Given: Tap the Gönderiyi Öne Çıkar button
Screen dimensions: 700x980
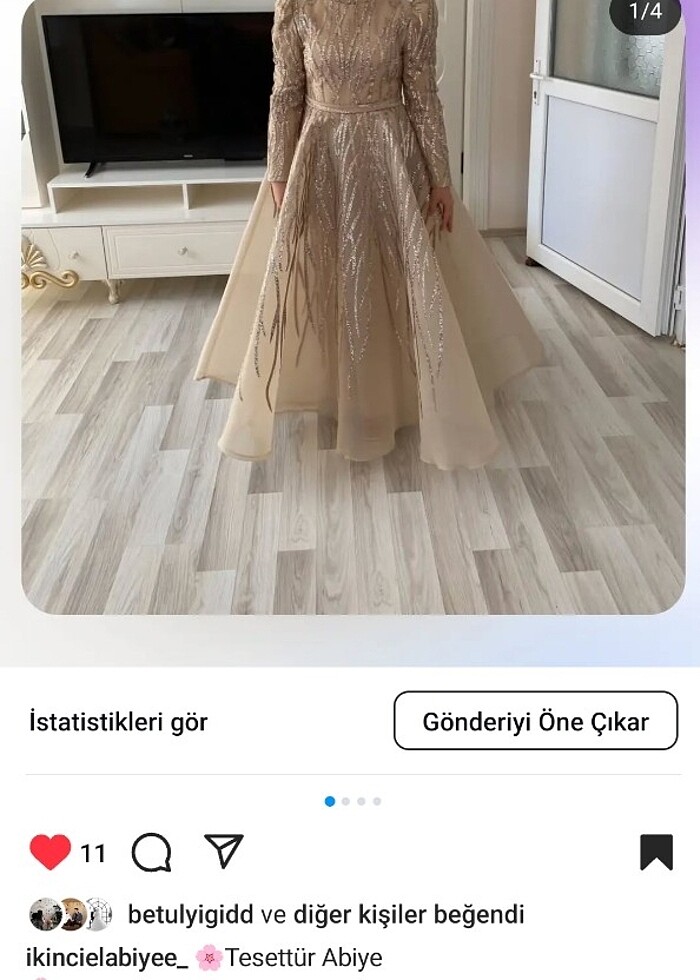Looking at the screenshot, I should tap(535, 721).
